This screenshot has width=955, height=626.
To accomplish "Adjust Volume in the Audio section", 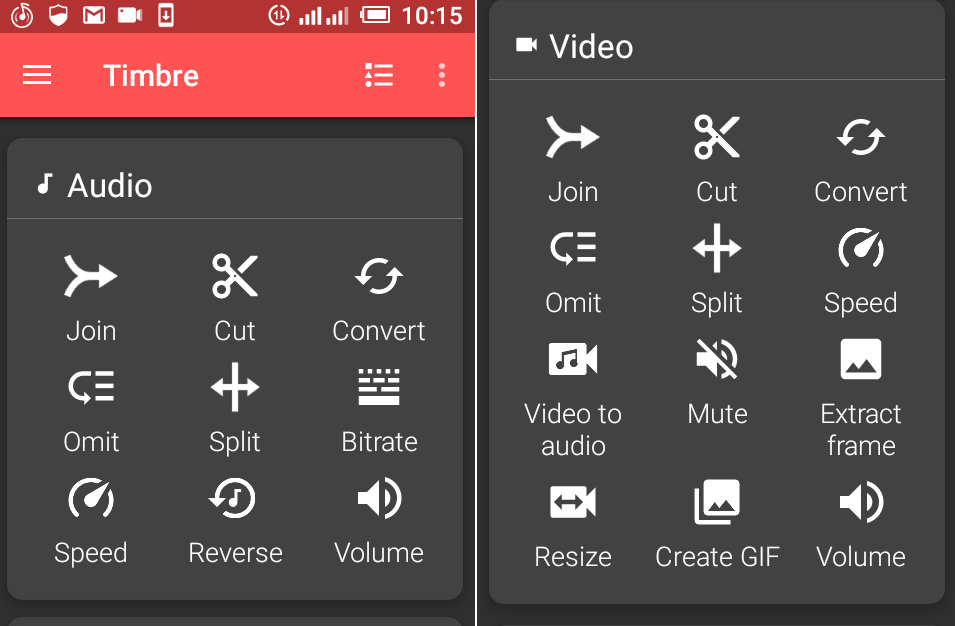I will [379, 518].
